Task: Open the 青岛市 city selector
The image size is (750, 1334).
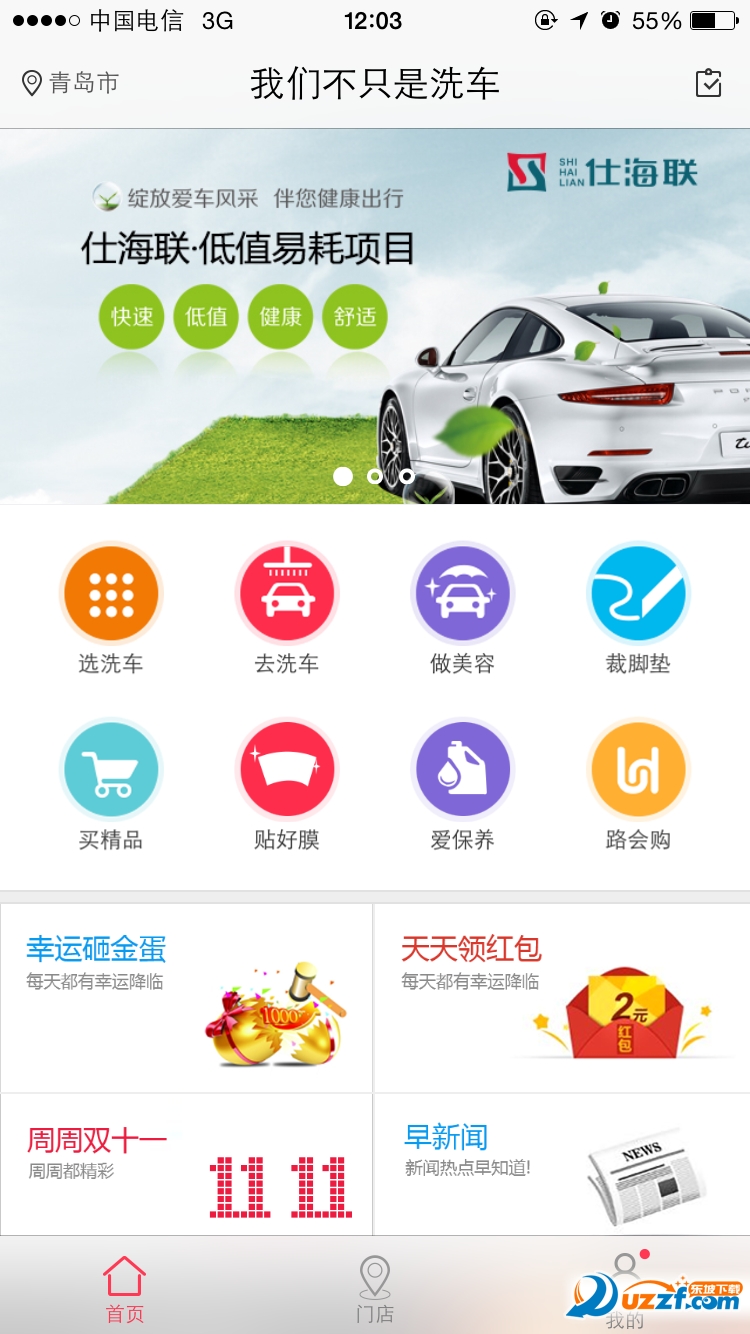Action: click(x=70, y=83)
